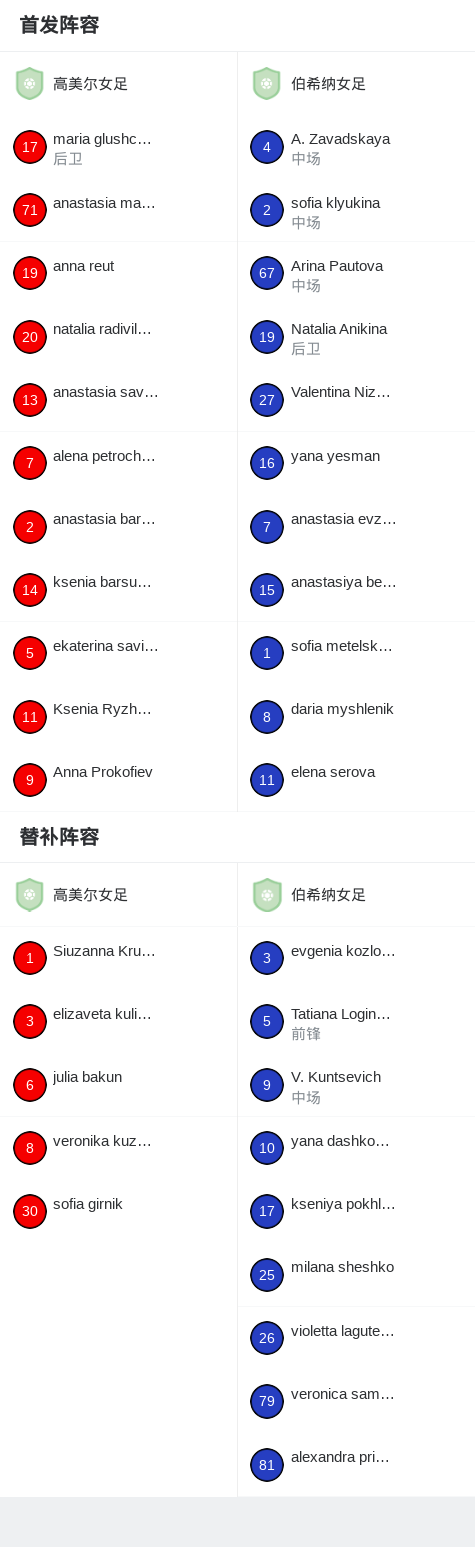Select sofia klyukina in starting lineup
475x1547 pixels.
[356, 211]
